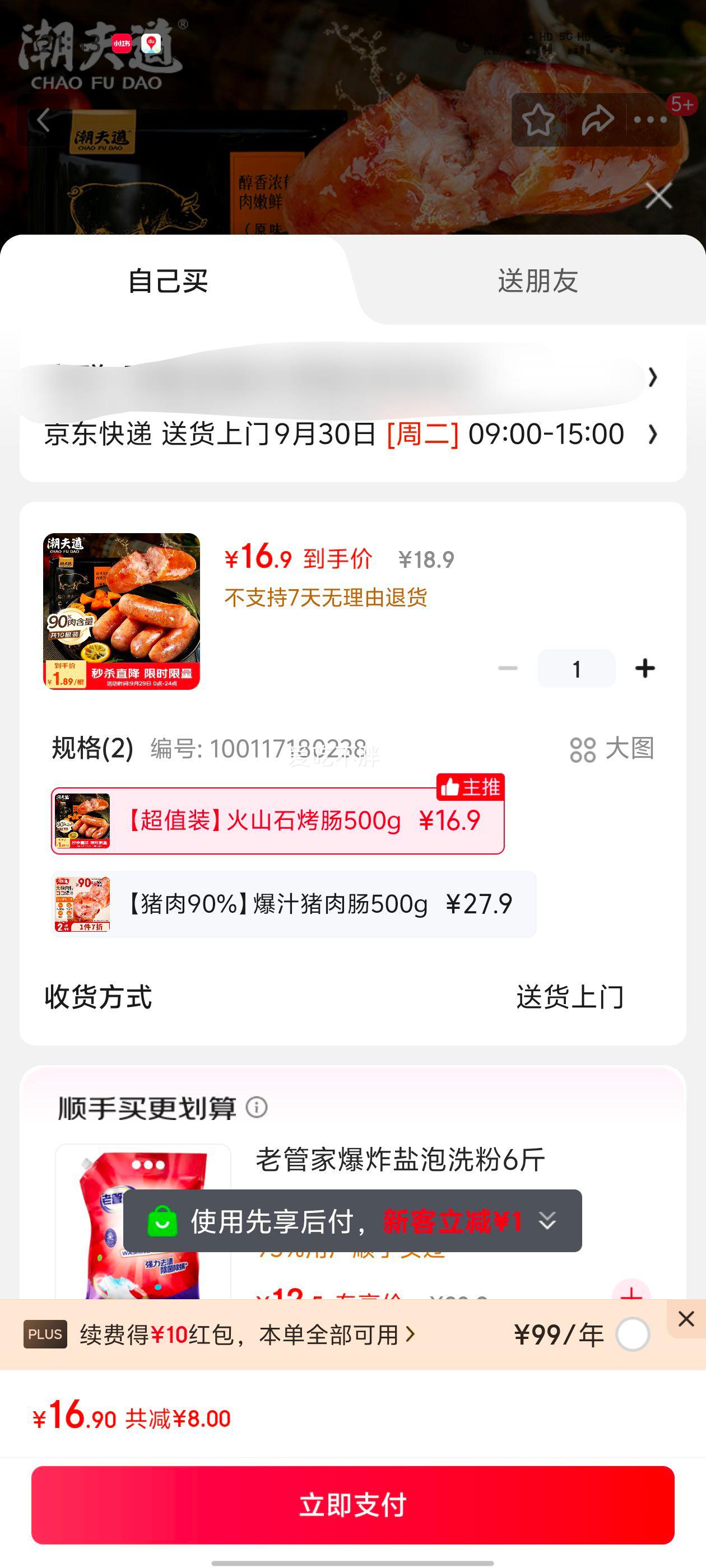Tap the quantity field showing 1

pos(576,669)
